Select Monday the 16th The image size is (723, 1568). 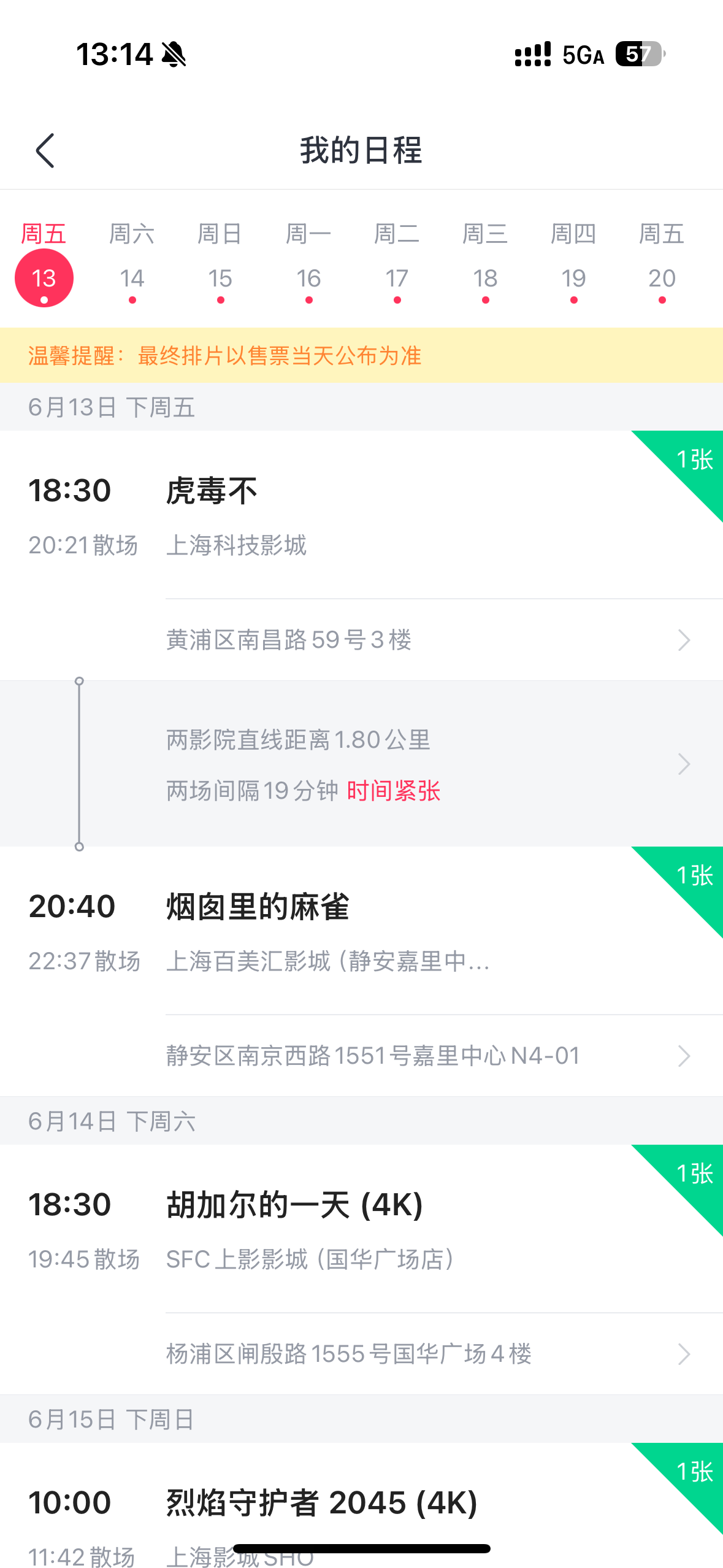308,264
